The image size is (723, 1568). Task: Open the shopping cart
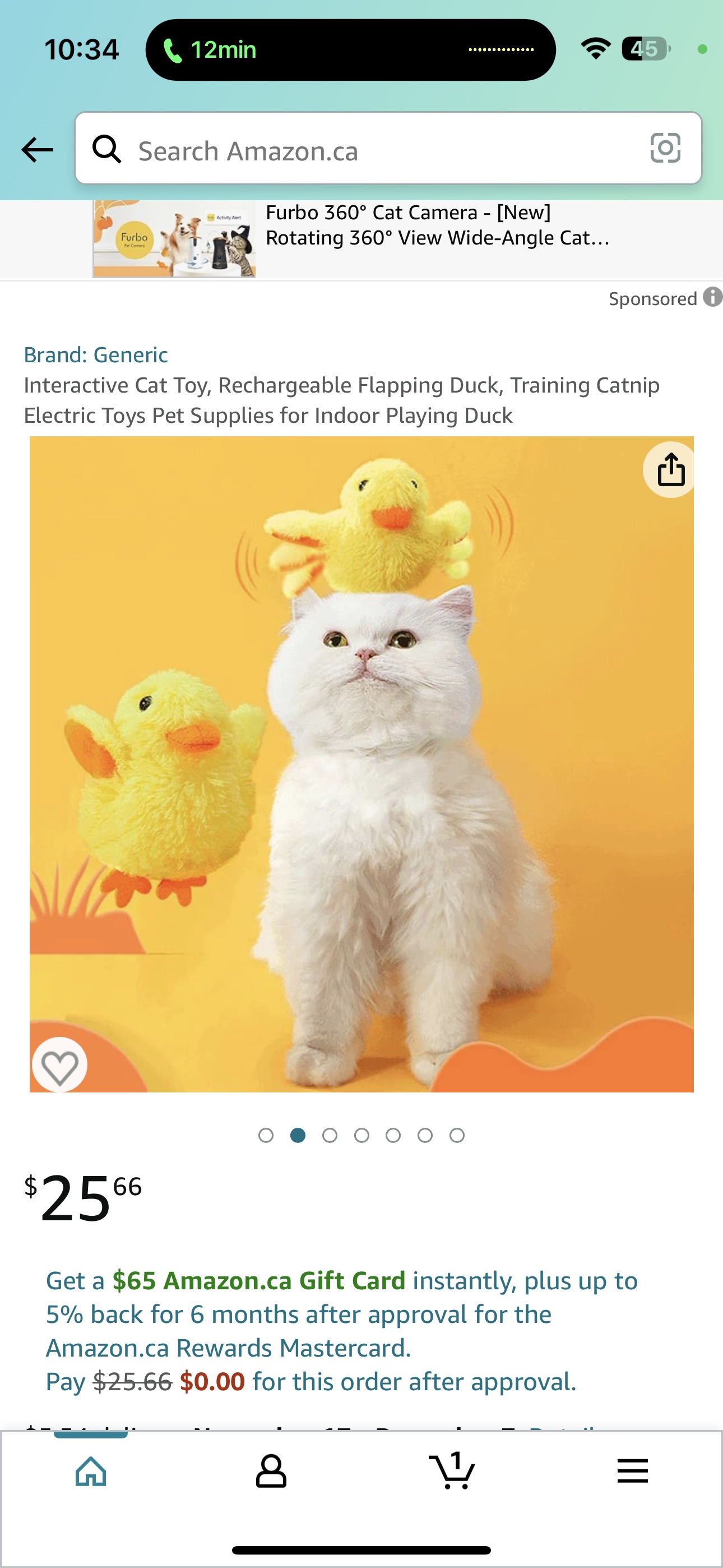click(x=452, y=1472)
